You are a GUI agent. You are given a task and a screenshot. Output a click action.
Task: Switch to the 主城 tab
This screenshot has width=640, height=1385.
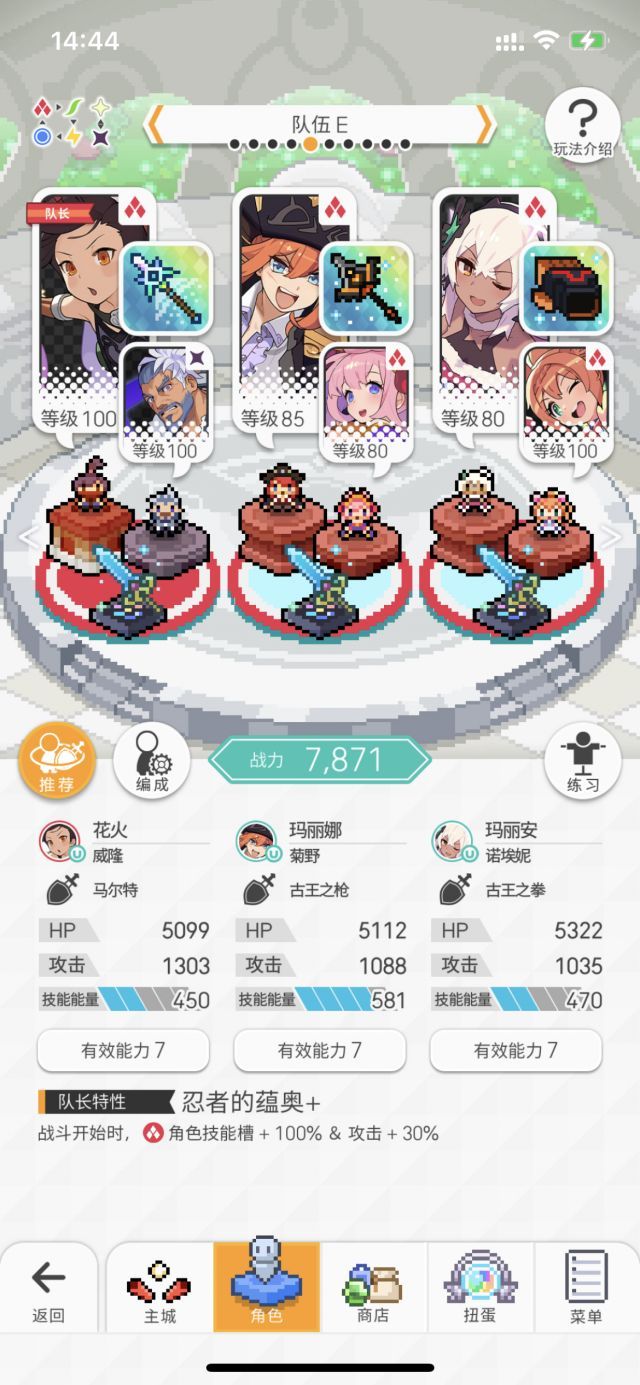159,1290
